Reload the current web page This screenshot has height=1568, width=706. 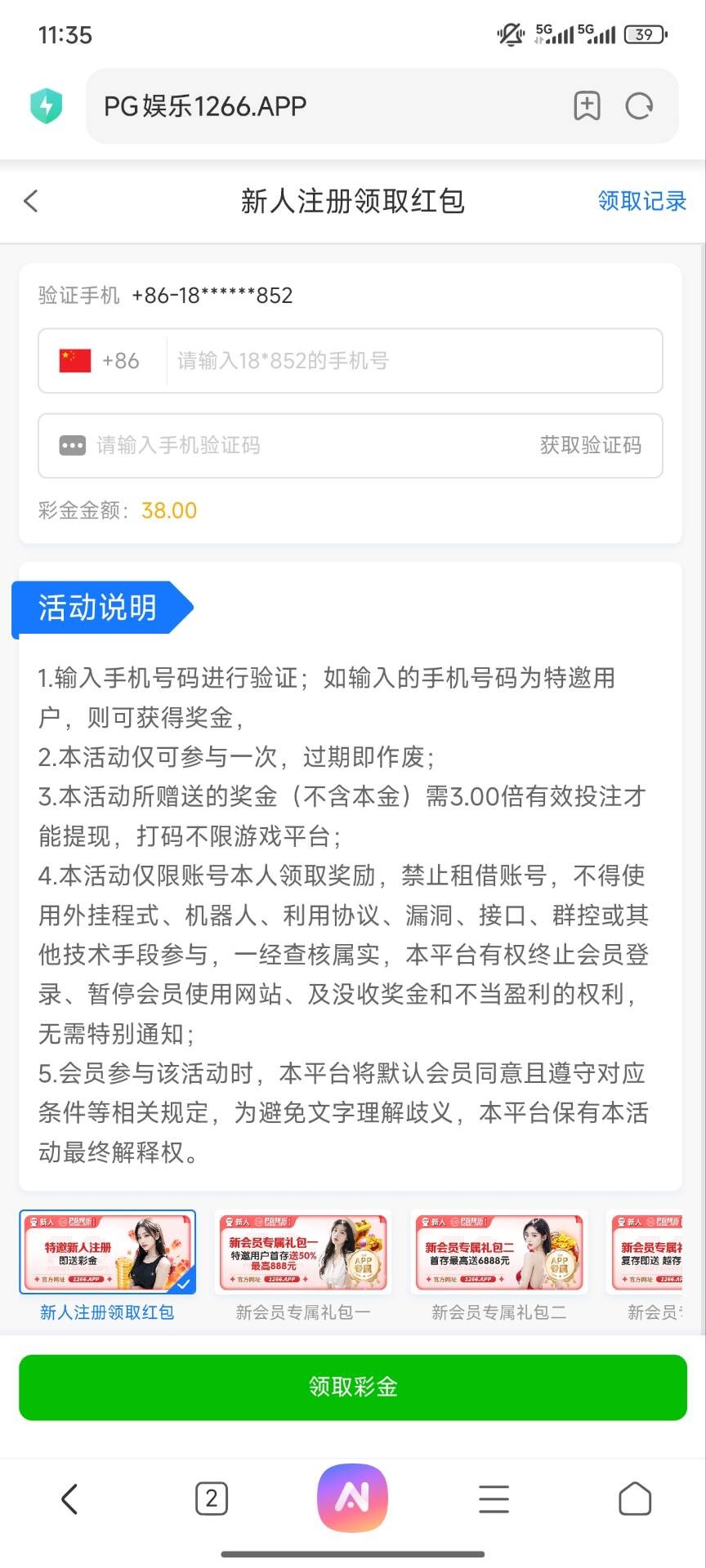(639, 106)
